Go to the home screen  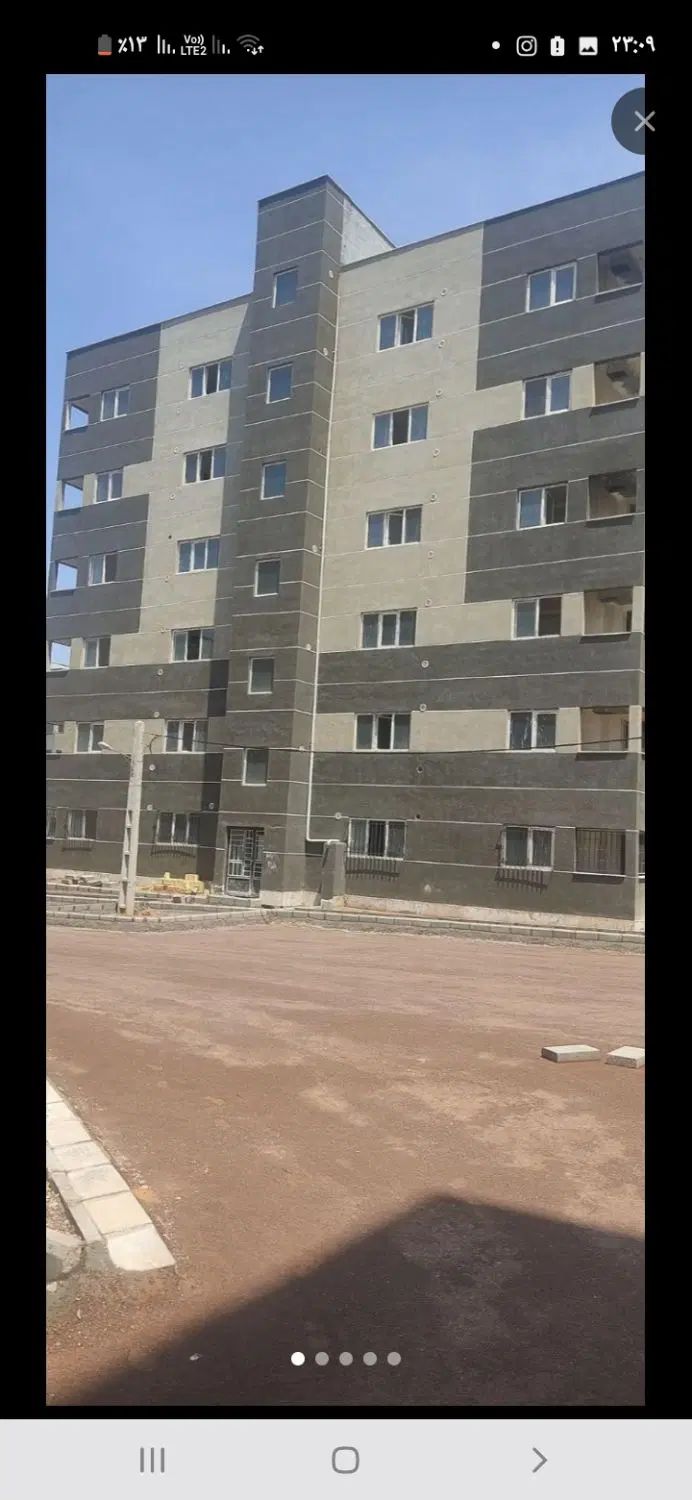click(346, 1460)
